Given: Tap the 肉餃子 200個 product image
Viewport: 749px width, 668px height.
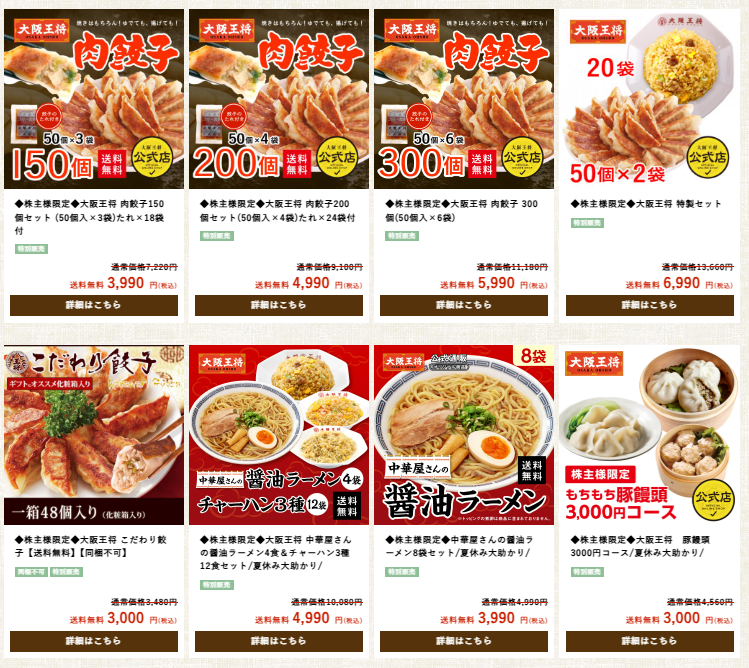Looking at the screenshot, I should 278,98.
